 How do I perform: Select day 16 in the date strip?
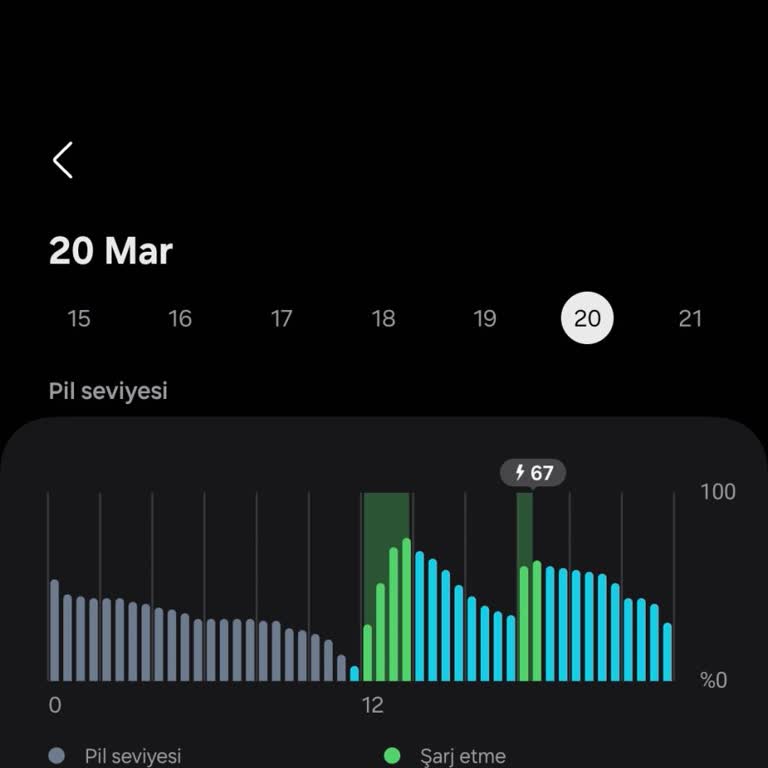pos(180,319)
